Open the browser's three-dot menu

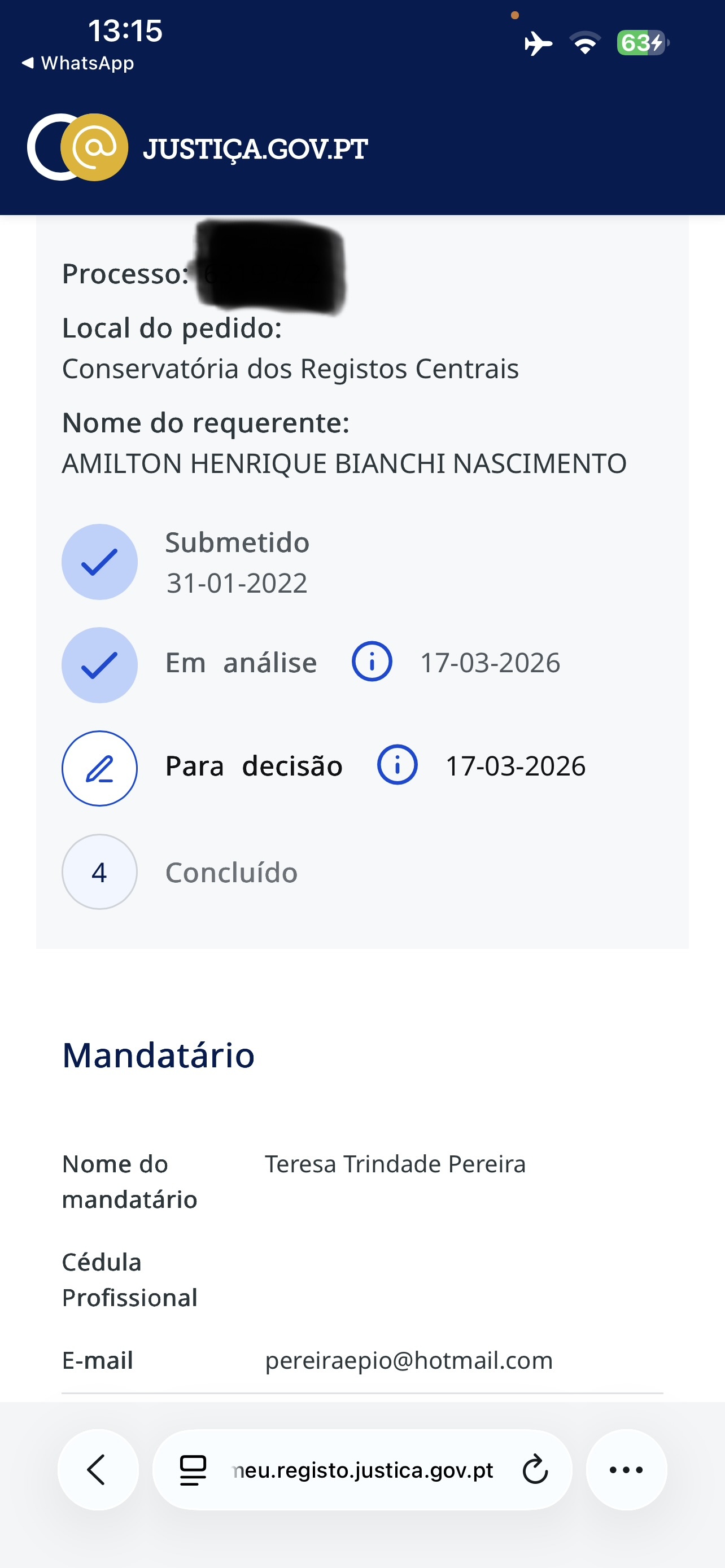[626, 1470]
